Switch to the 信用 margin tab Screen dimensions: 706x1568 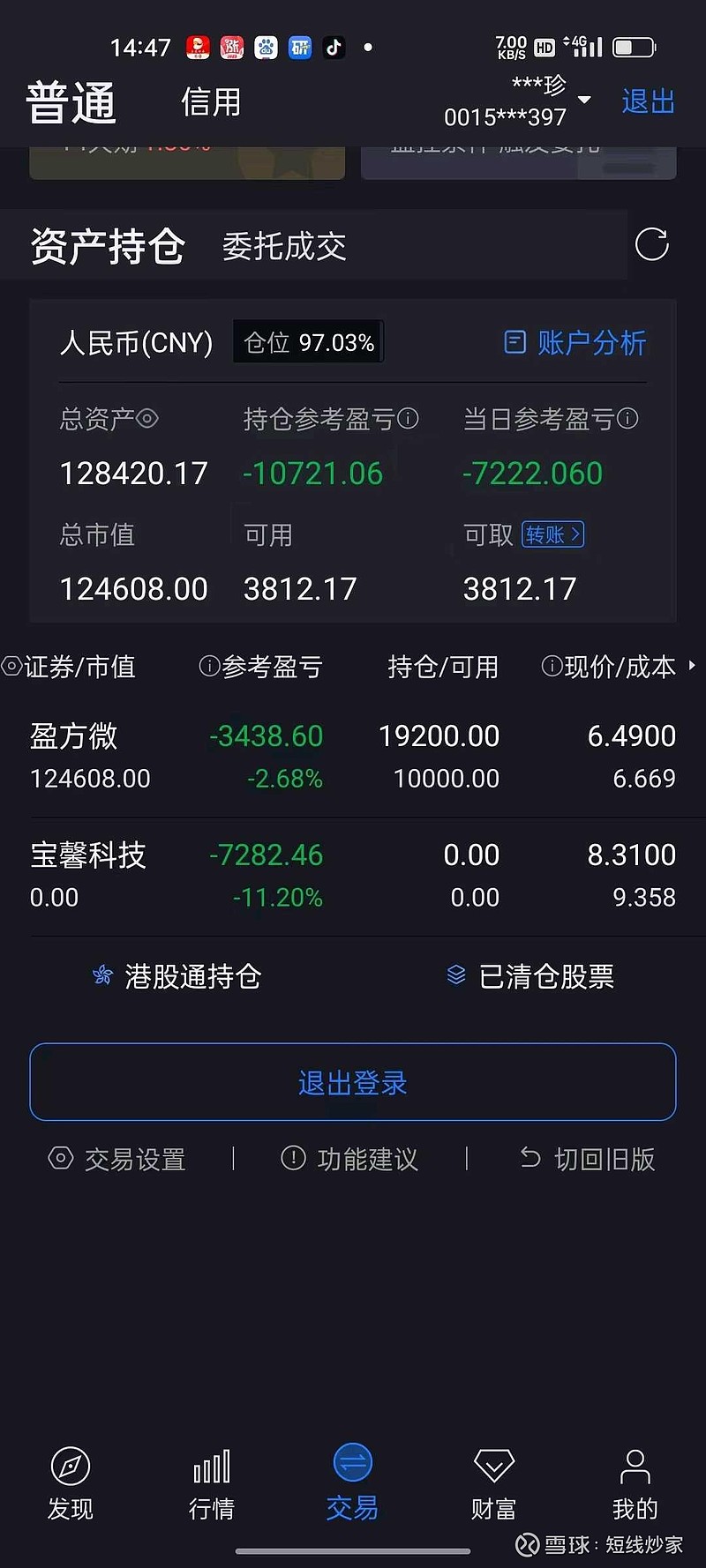pyautogui.click(x=210, y=102)
